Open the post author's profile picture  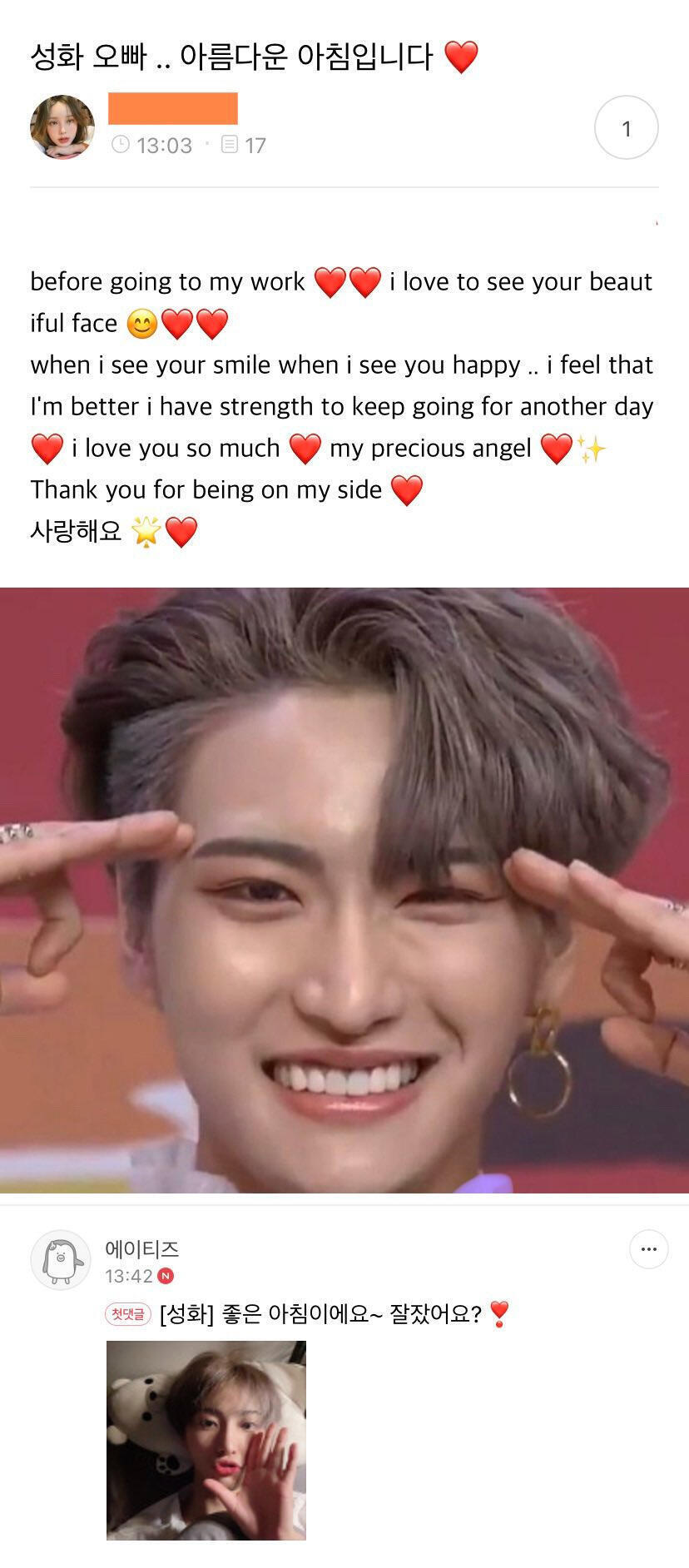pyautogui.click(x=62, y=127)
